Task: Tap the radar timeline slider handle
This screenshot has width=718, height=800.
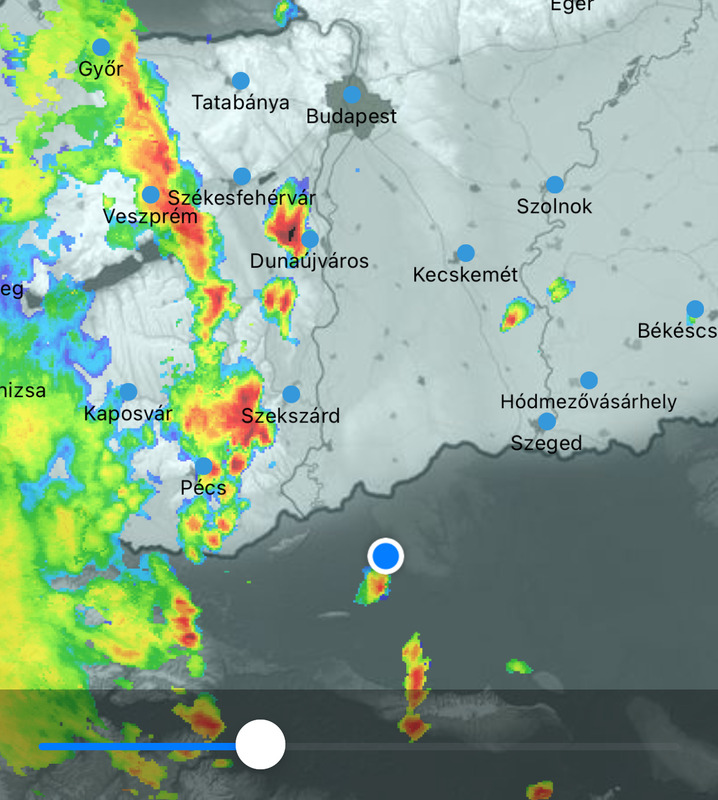Action: (261, 745)
